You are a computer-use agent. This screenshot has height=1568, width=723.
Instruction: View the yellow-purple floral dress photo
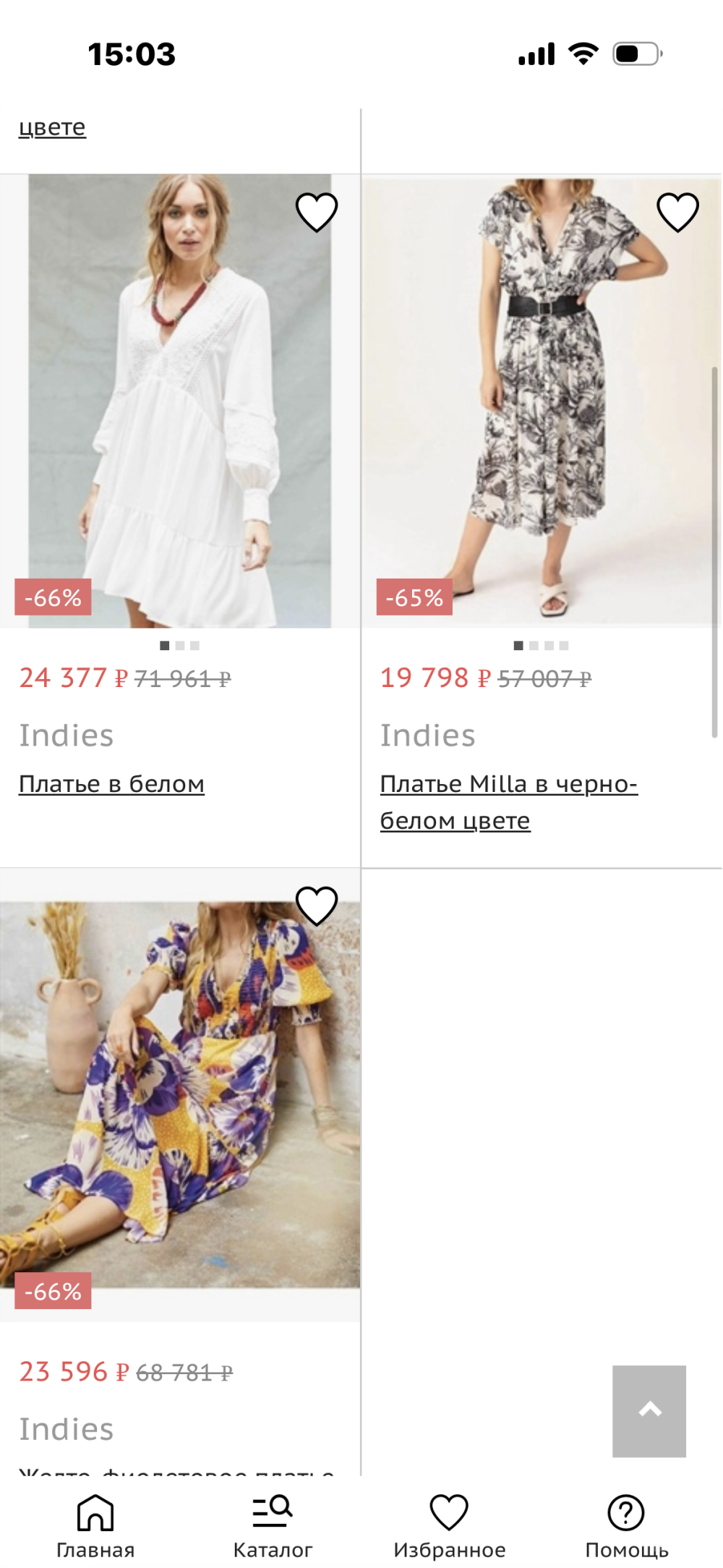tap(179, 1096)
